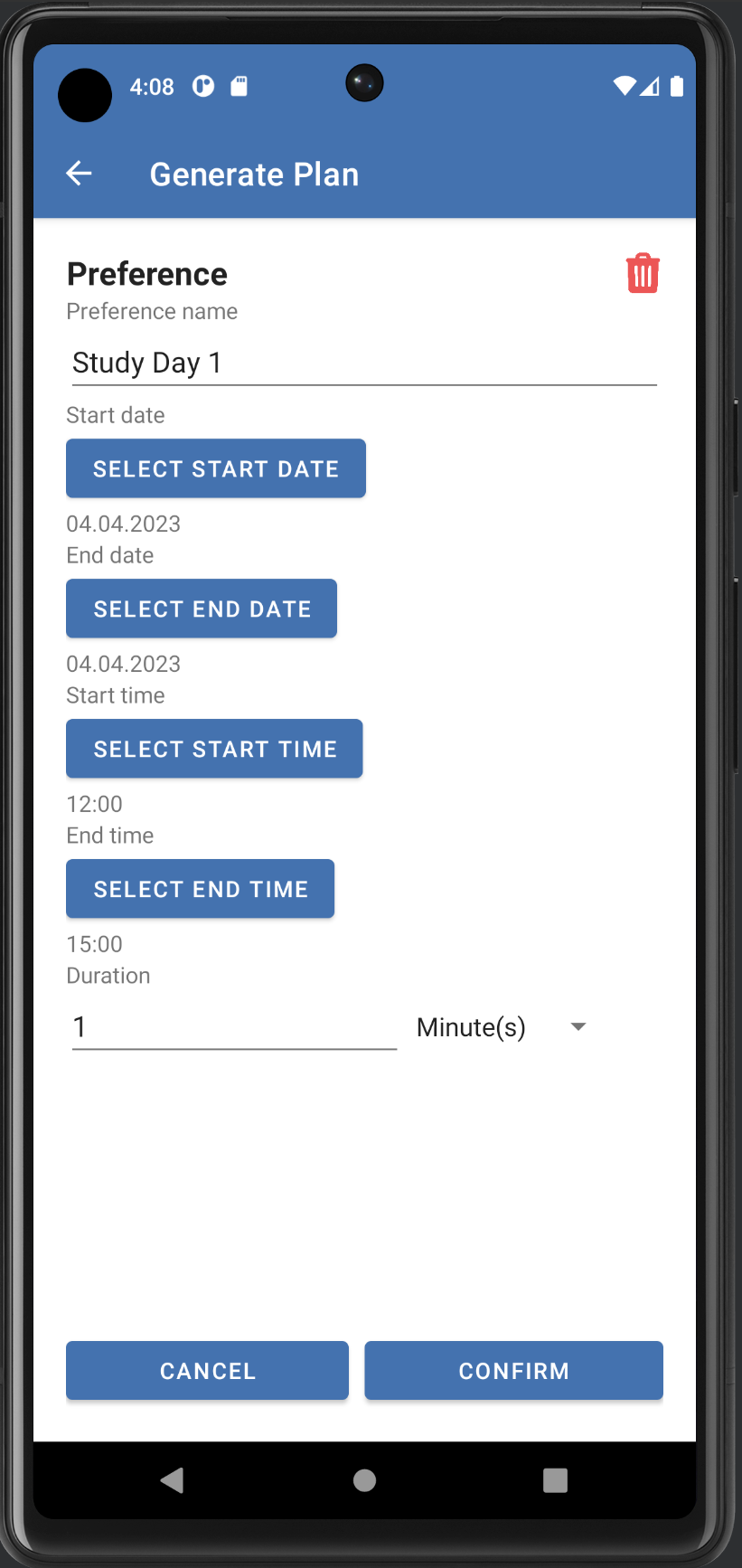Tap Select Start Date
This screenshot has width=742, height=1568.
216,468
